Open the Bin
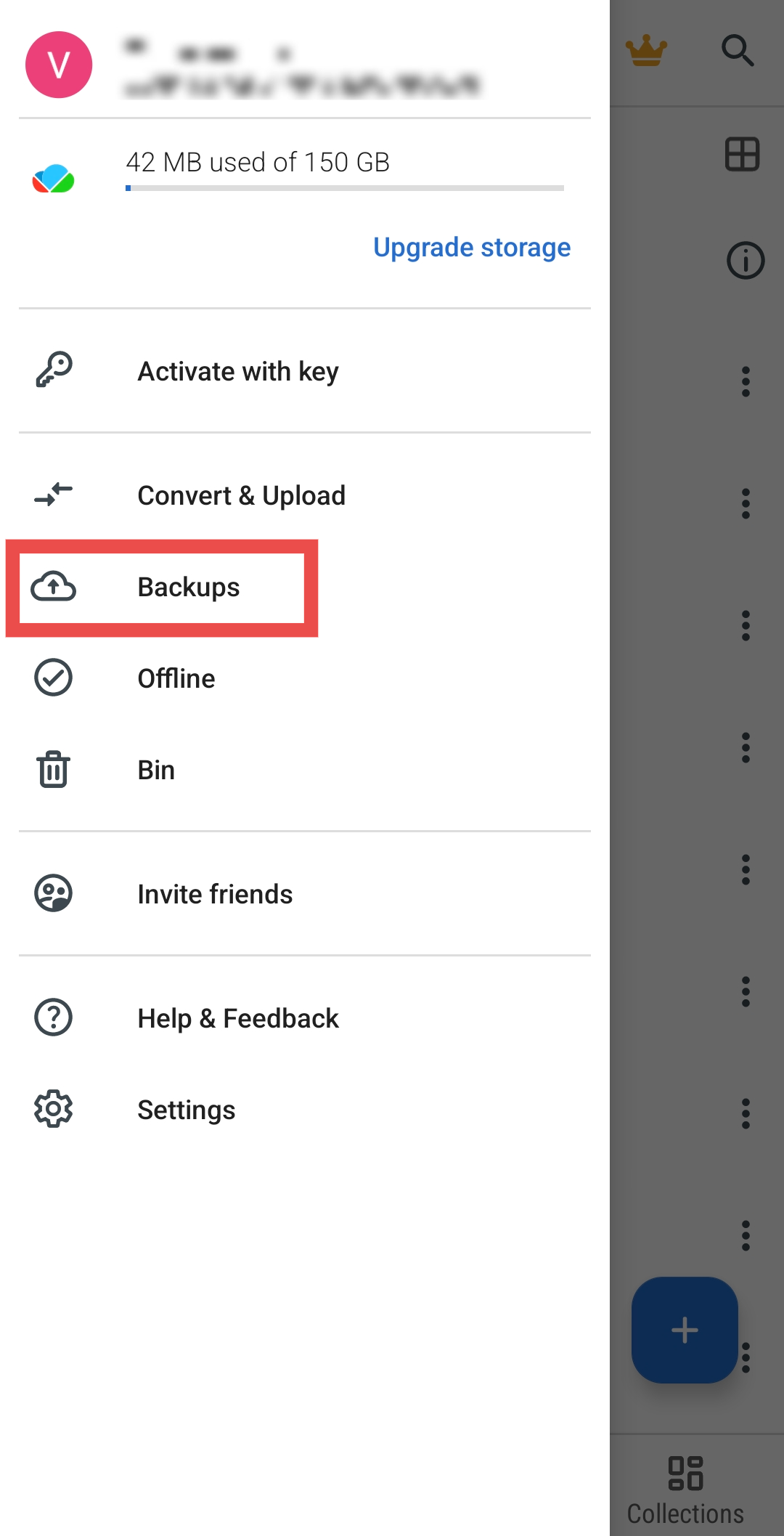This screenshot has height=1536, width=784. click(156, 770)
